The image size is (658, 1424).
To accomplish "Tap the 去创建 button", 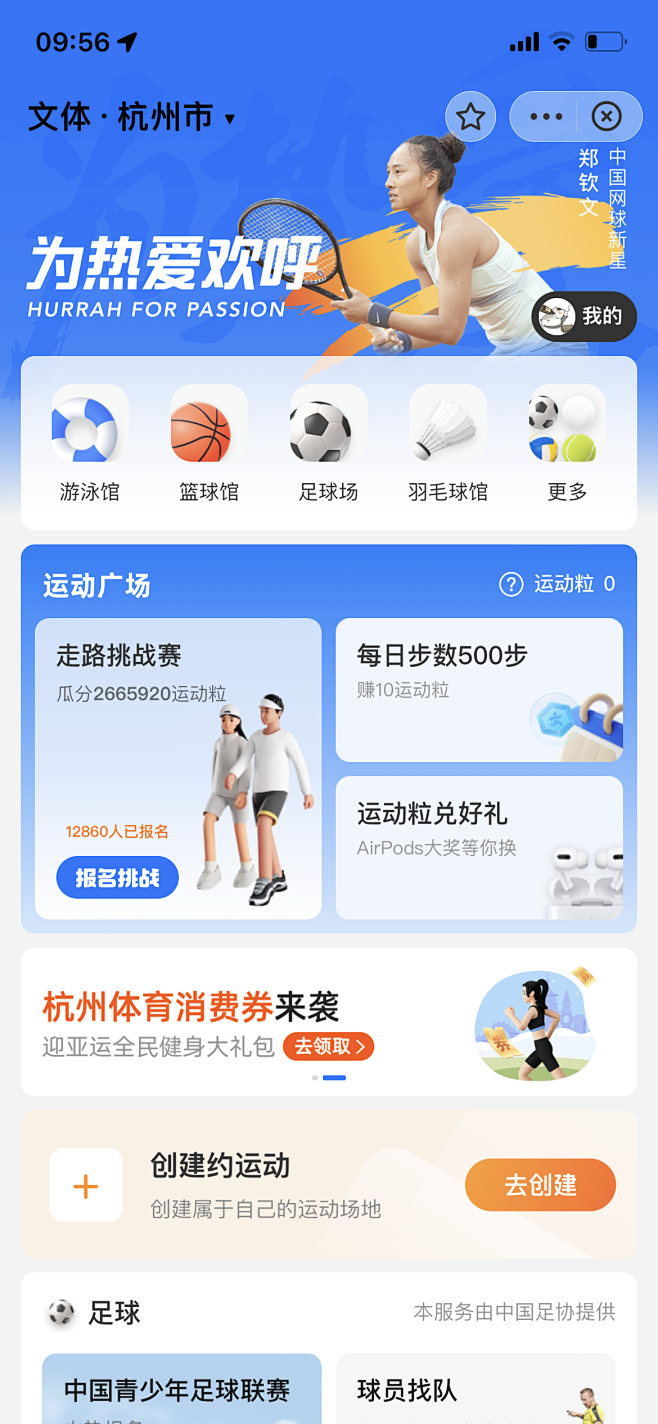I will 540,1185.
